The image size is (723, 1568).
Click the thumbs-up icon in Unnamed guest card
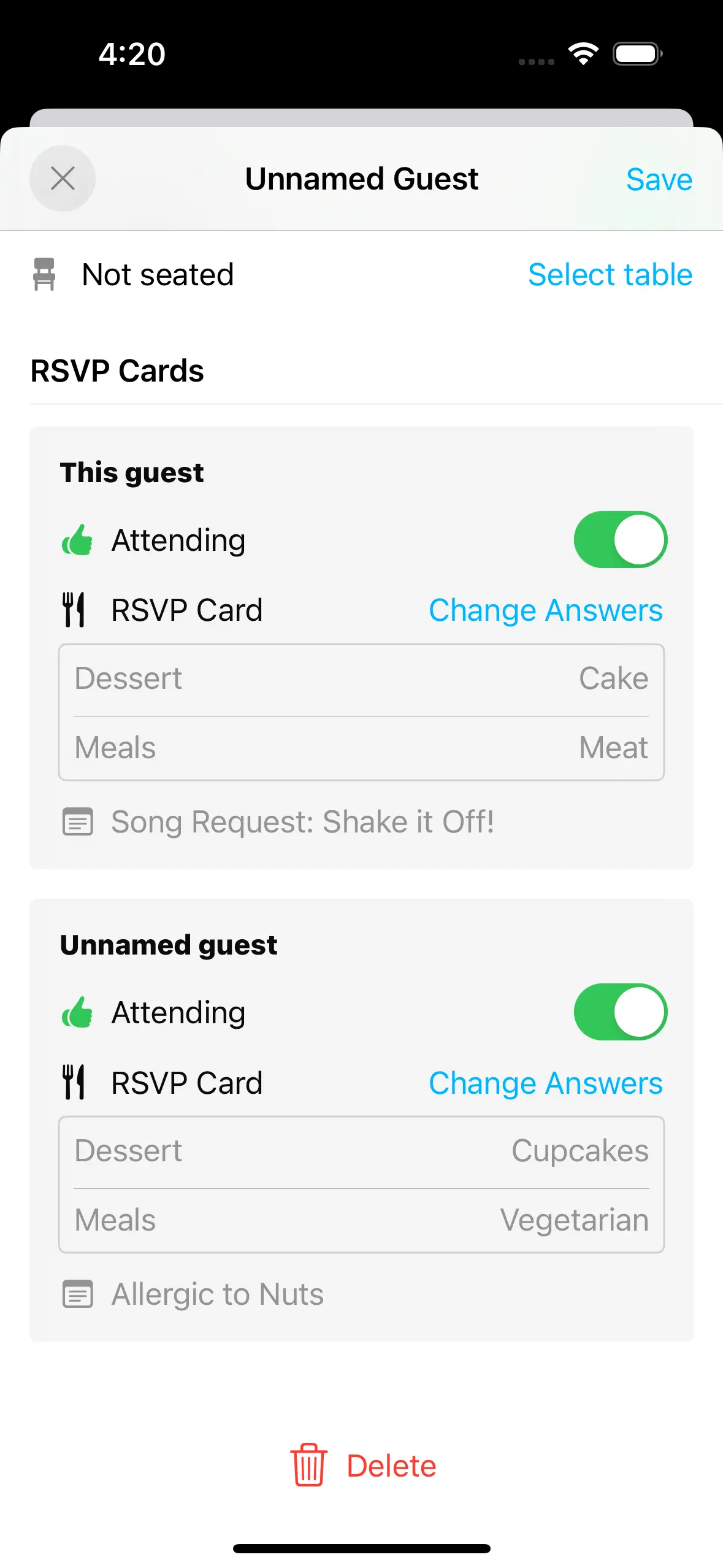[x=76, y=1012]
